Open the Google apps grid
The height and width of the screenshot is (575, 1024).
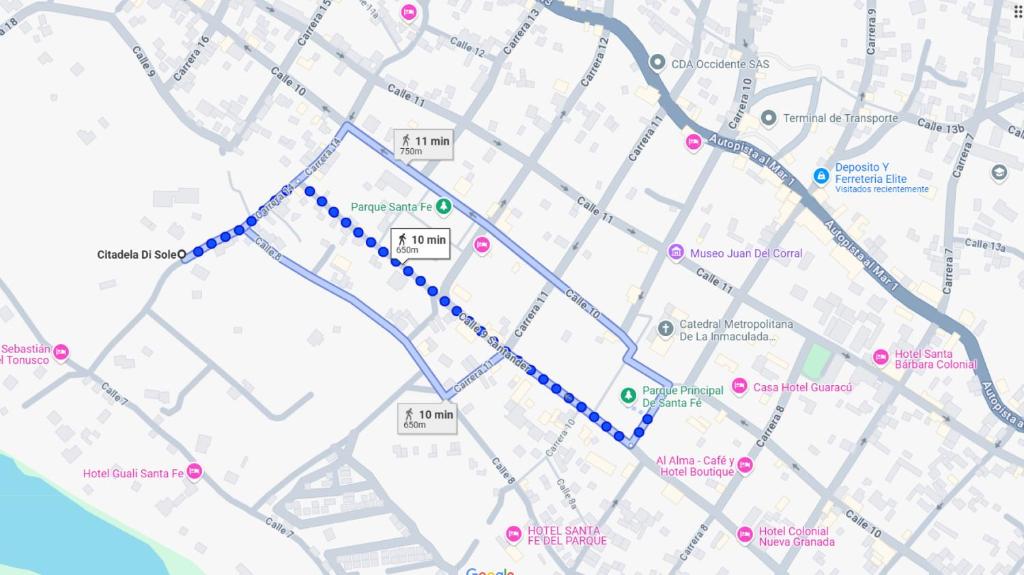1017,11
